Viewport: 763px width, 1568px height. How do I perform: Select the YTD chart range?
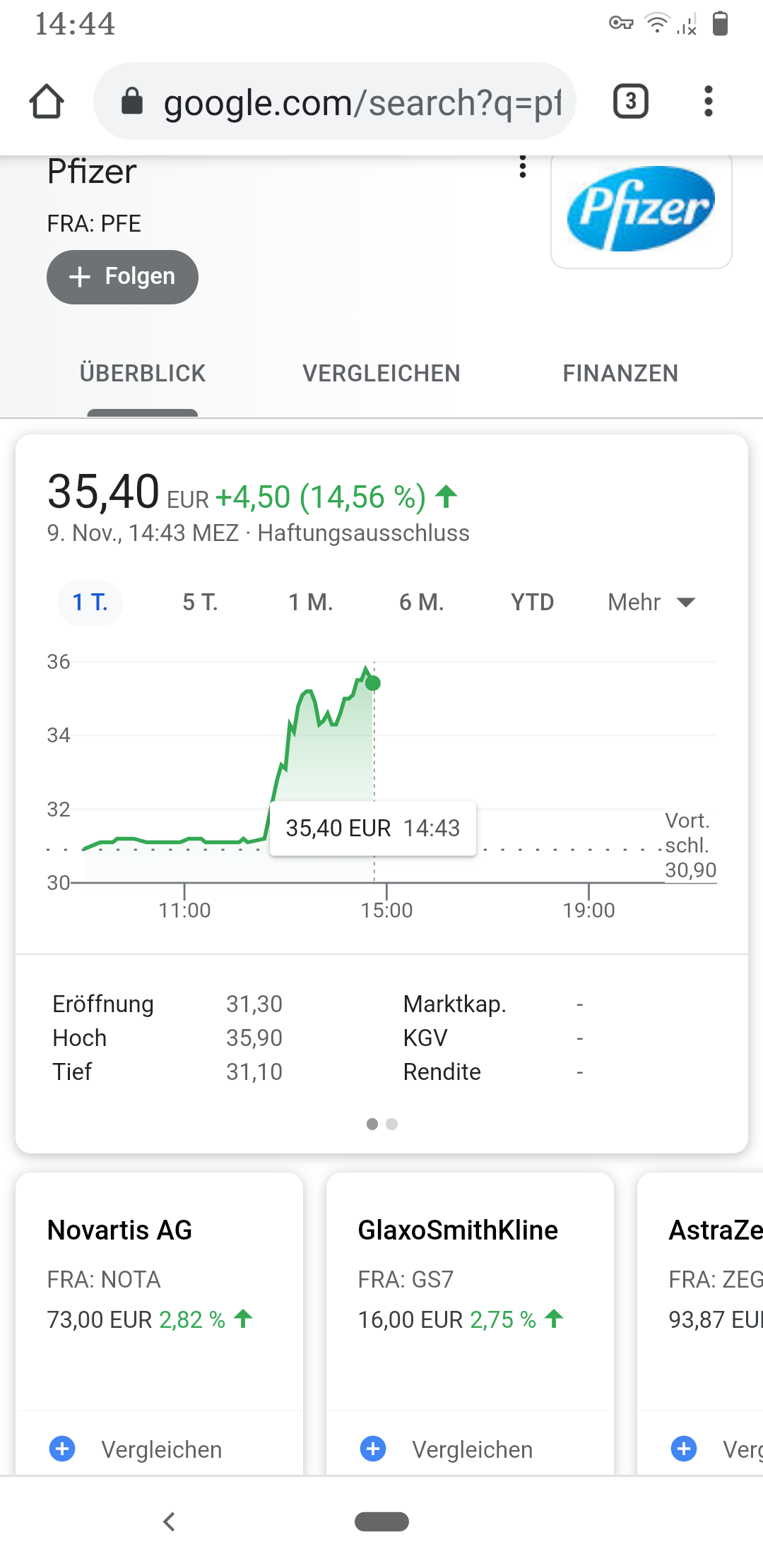coord(532,602)
